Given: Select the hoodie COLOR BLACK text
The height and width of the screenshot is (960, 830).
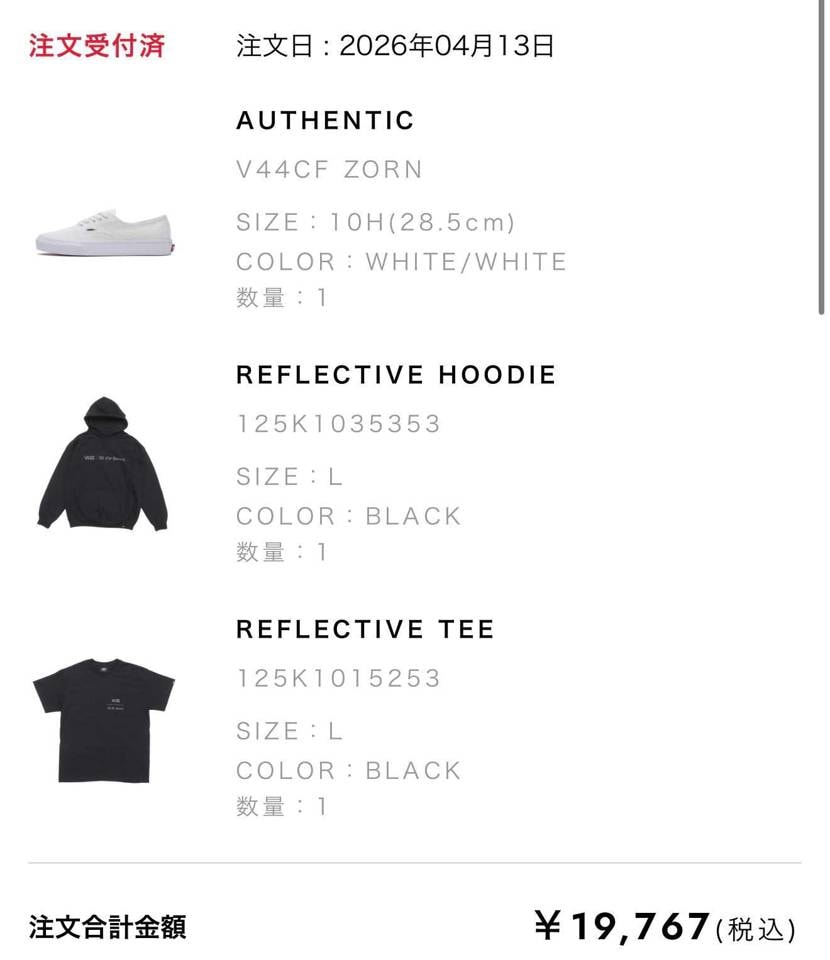Looking at the screenshot, I should (347, 516).
